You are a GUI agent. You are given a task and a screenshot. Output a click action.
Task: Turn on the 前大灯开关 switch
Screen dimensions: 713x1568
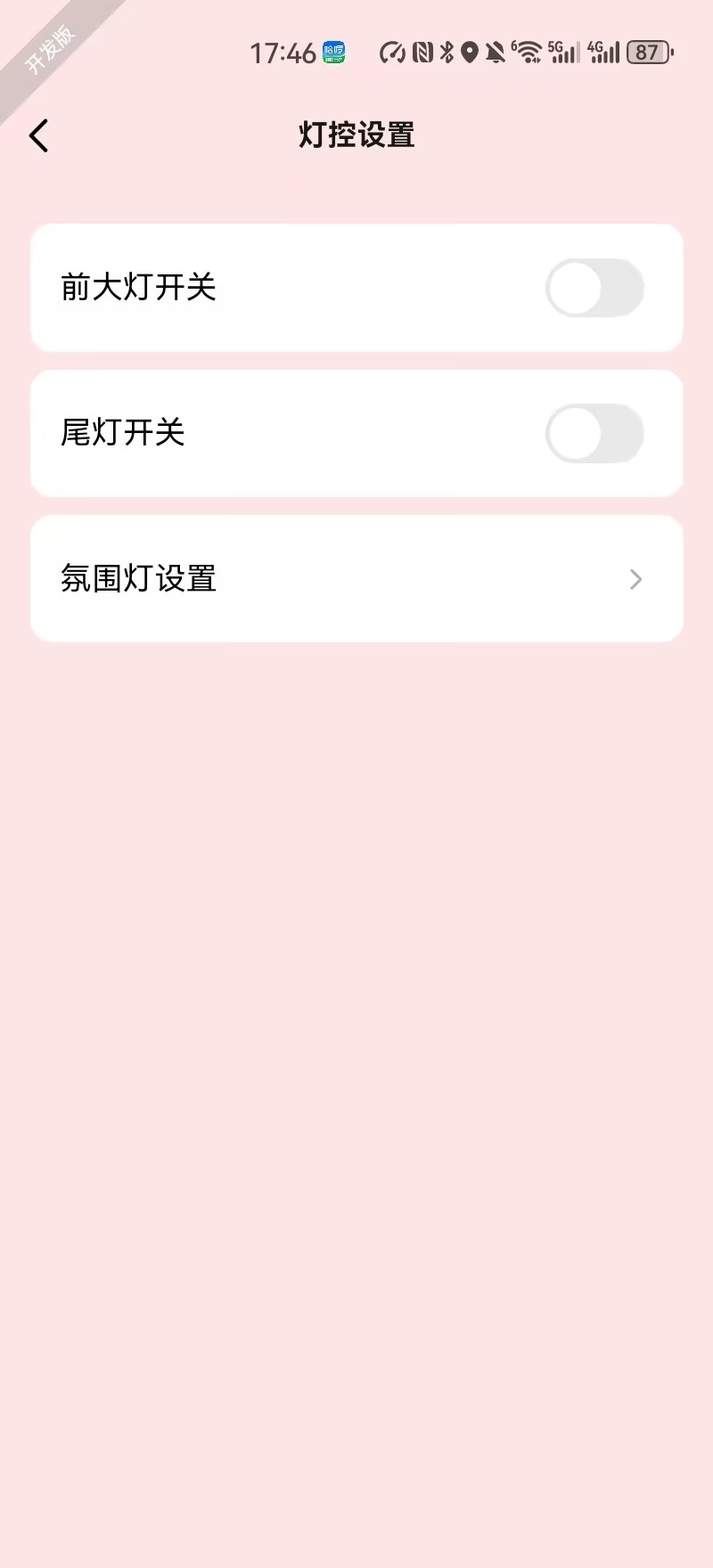pos(594,288)
